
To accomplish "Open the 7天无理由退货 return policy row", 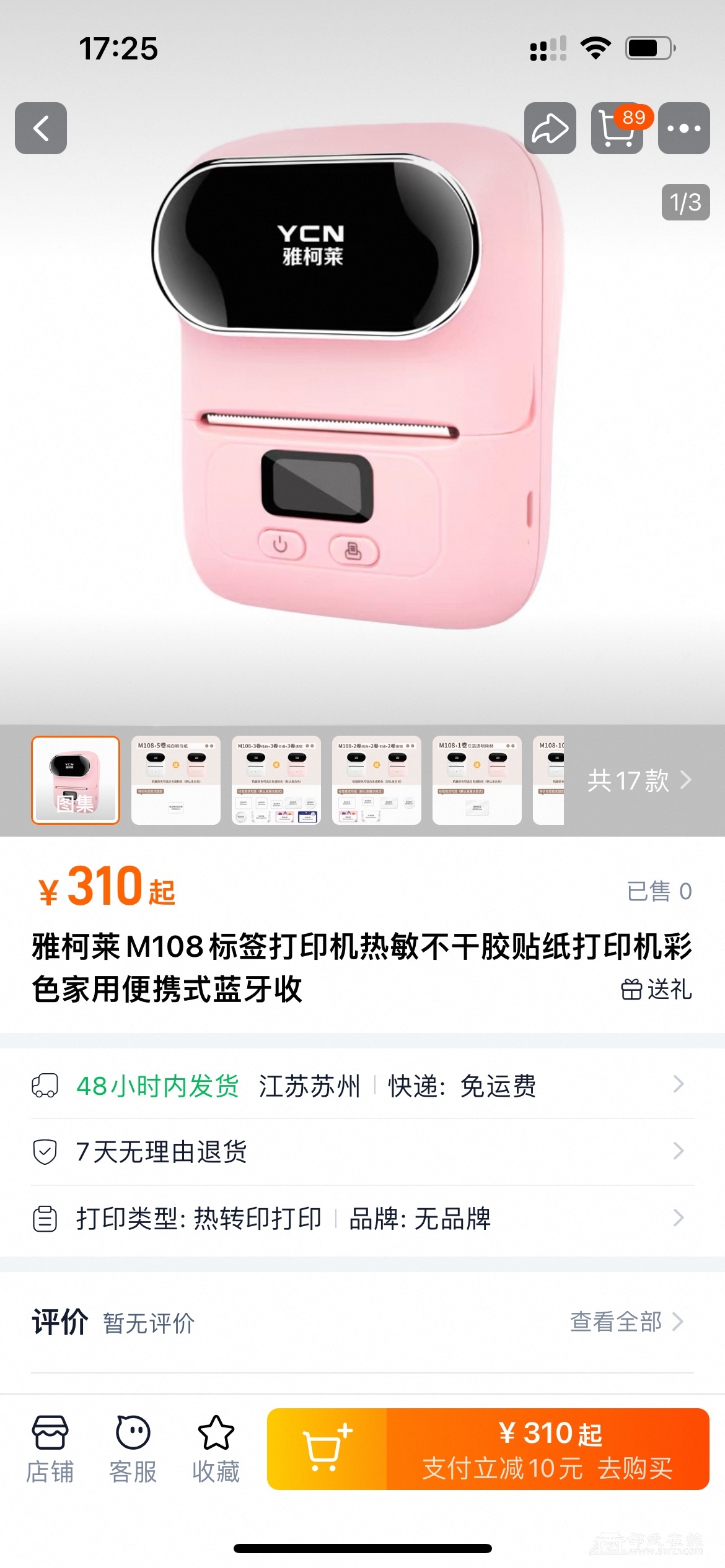I will pyautogui.click(x=362, y=1152).
